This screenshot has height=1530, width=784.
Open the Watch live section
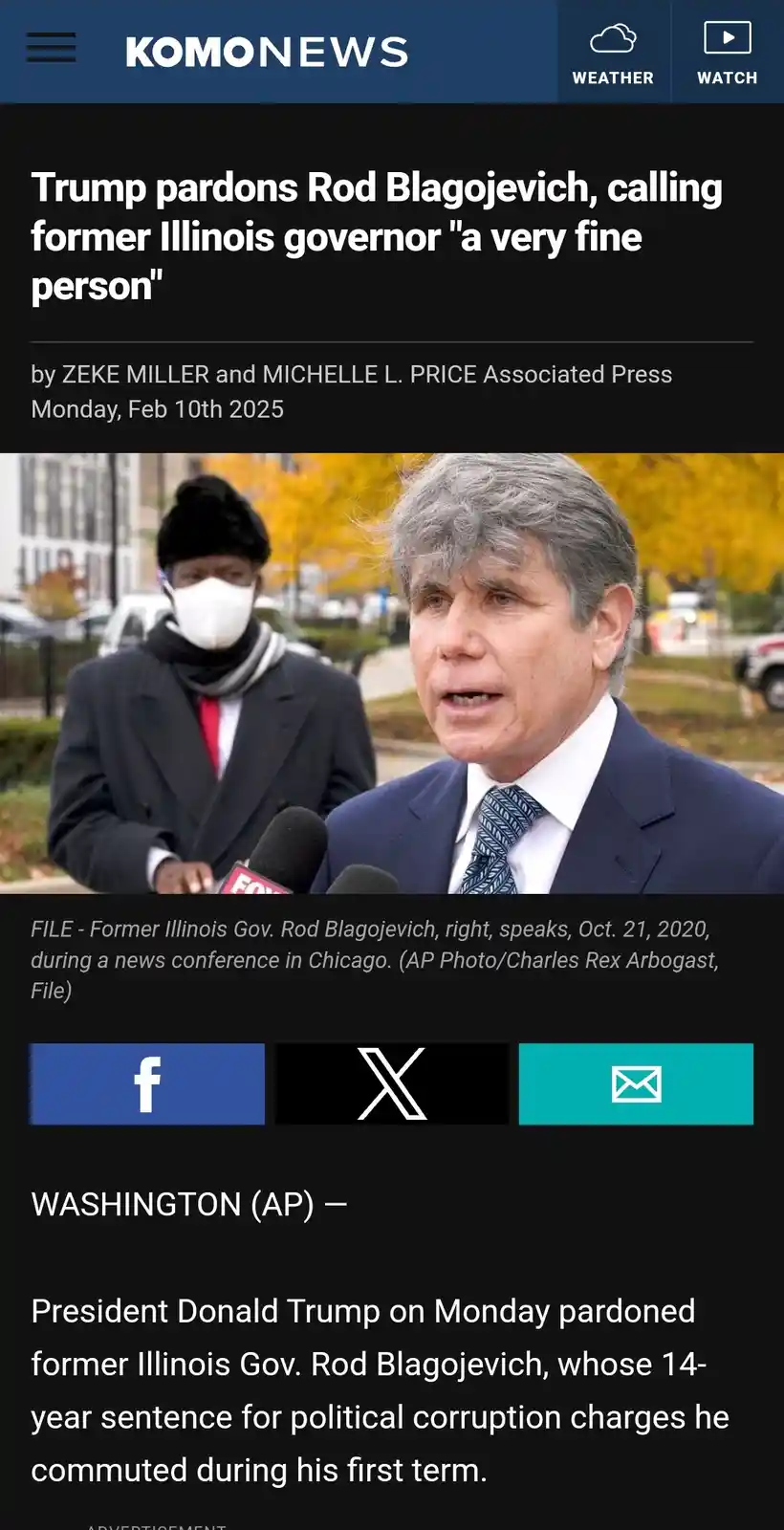click(x=728, y=53)
